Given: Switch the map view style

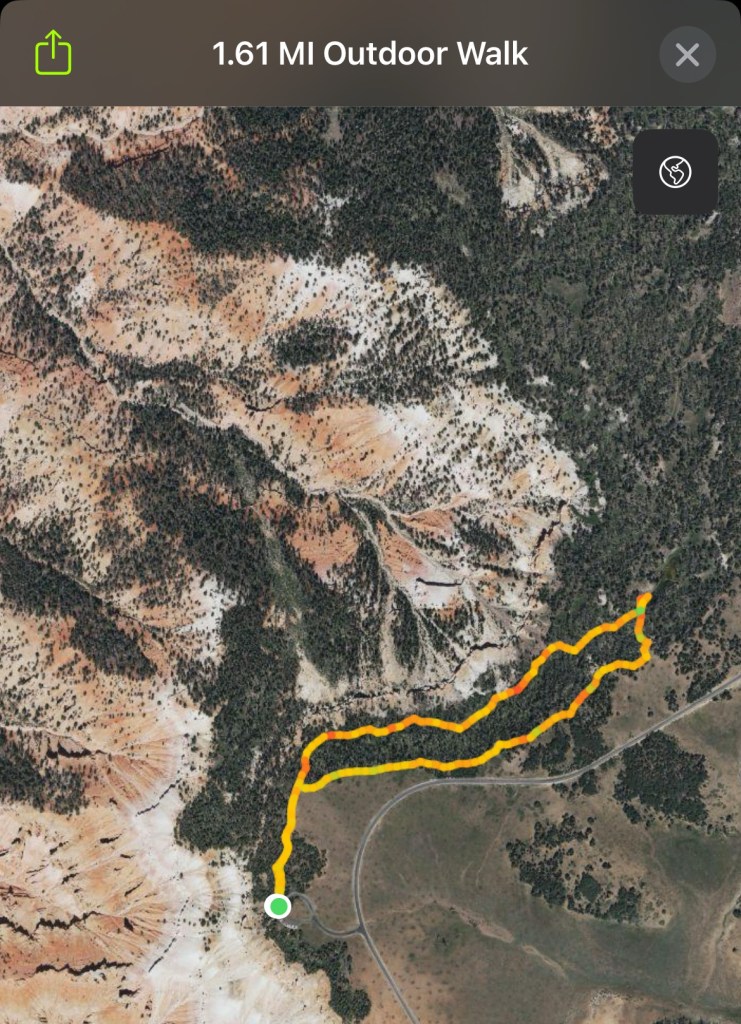Looking at the screenshot, I should point(675,172).
